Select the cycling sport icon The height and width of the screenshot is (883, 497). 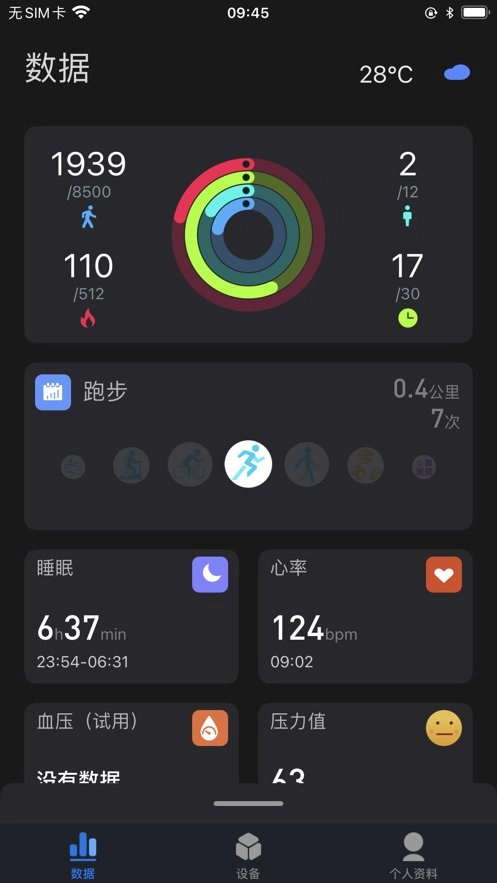(x=190, y=465)
